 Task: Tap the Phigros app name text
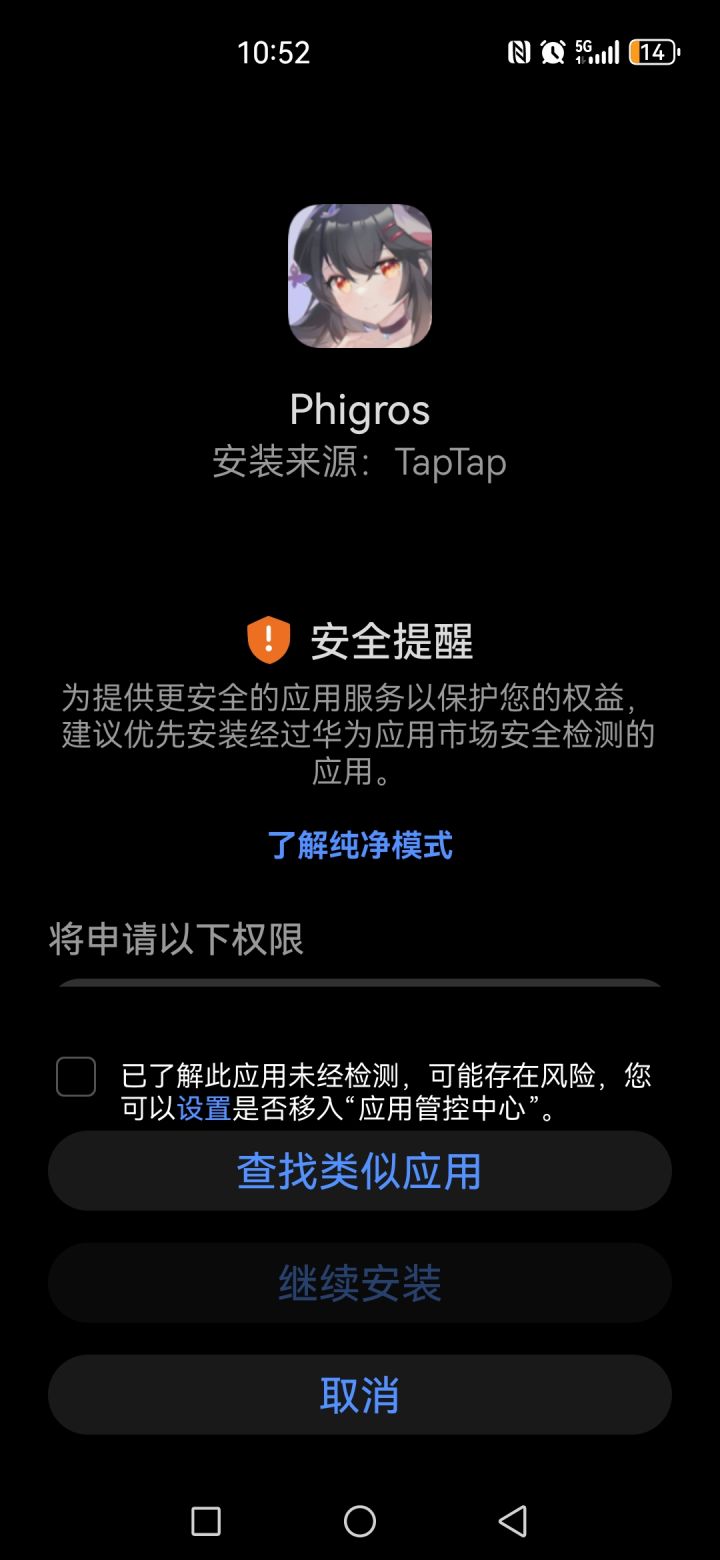point(360,409)
